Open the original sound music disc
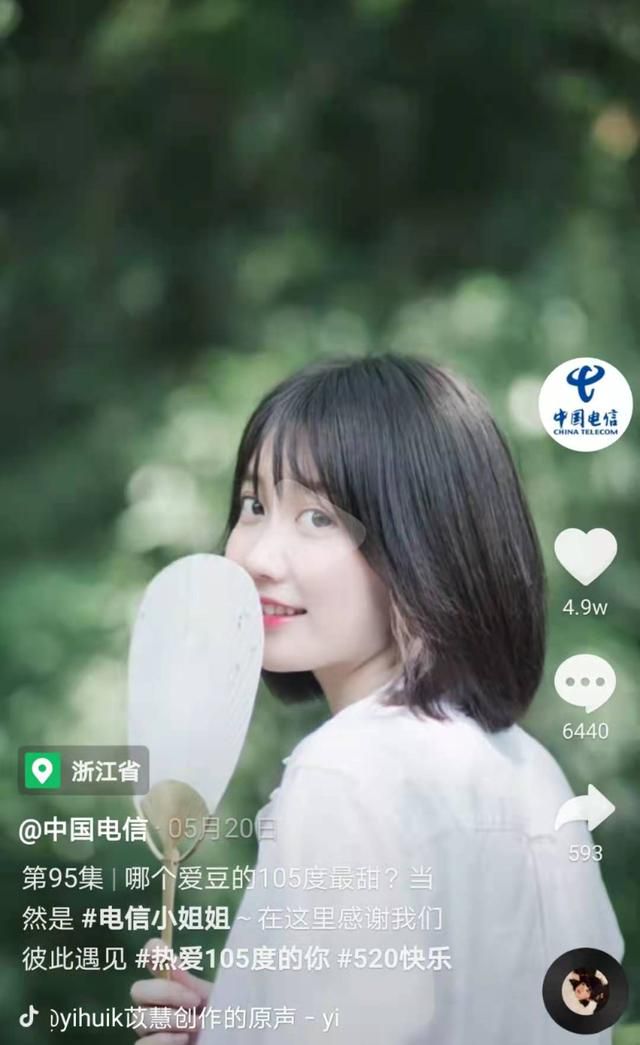 click(x=585, y=991)
